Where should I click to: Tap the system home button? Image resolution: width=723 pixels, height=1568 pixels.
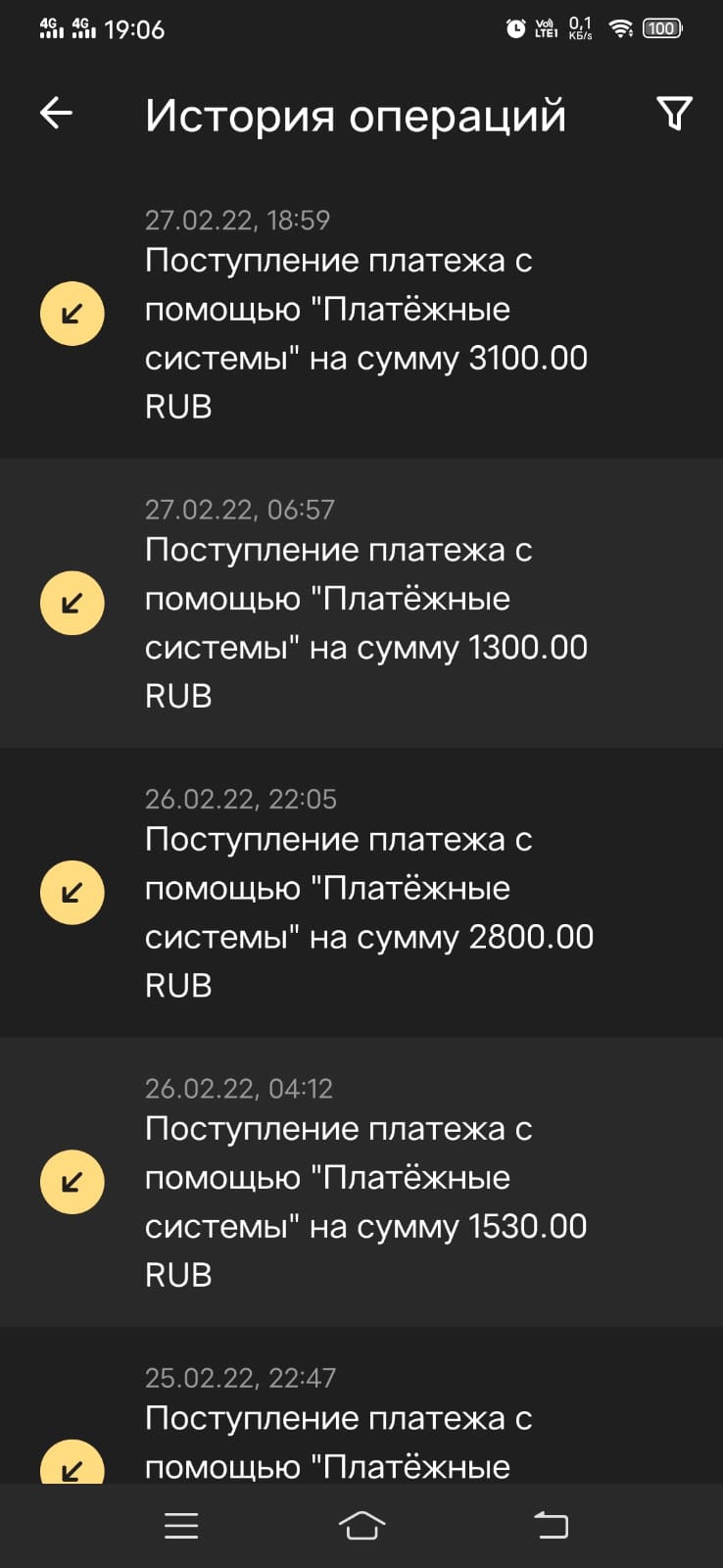point(361,1525)
